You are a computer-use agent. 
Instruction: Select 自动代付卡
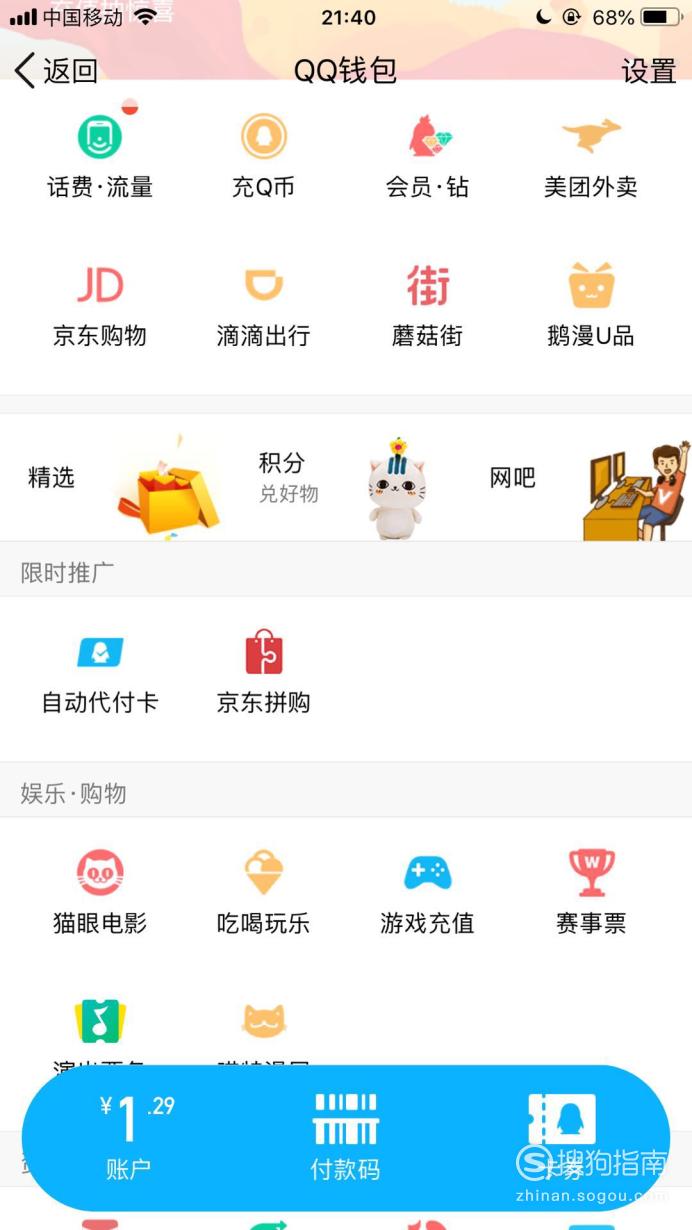coord(100,672)
